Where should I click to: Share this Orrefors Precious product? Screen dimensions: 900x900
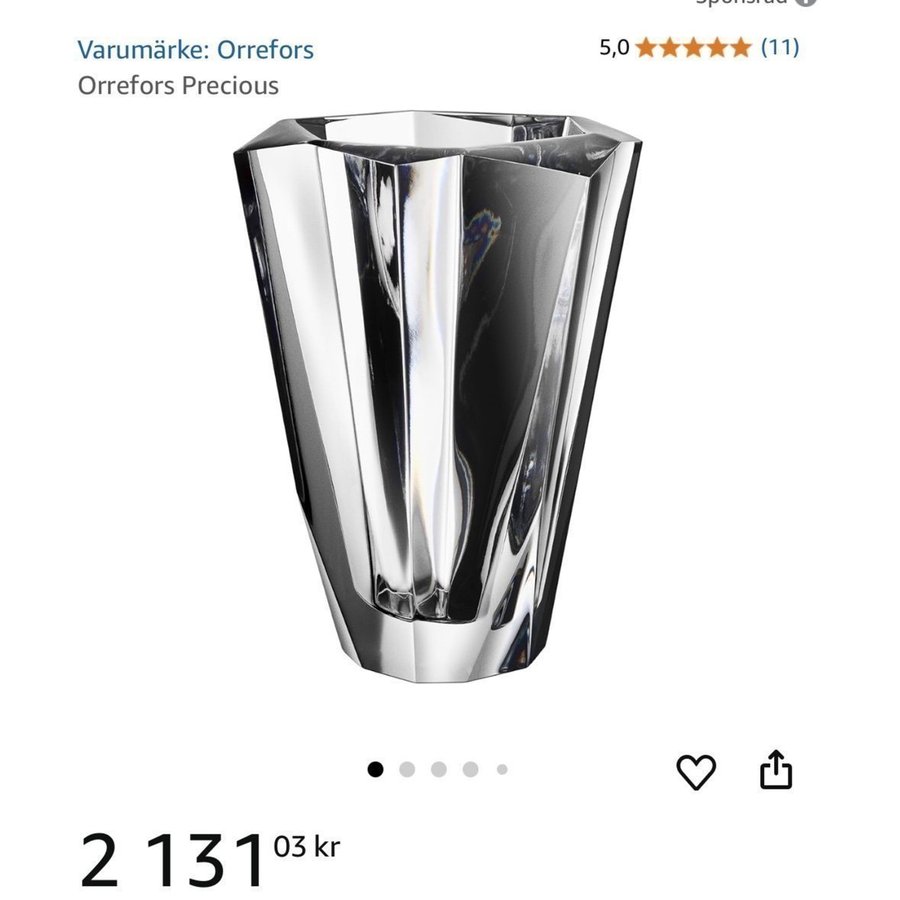(x=776, y=770)
